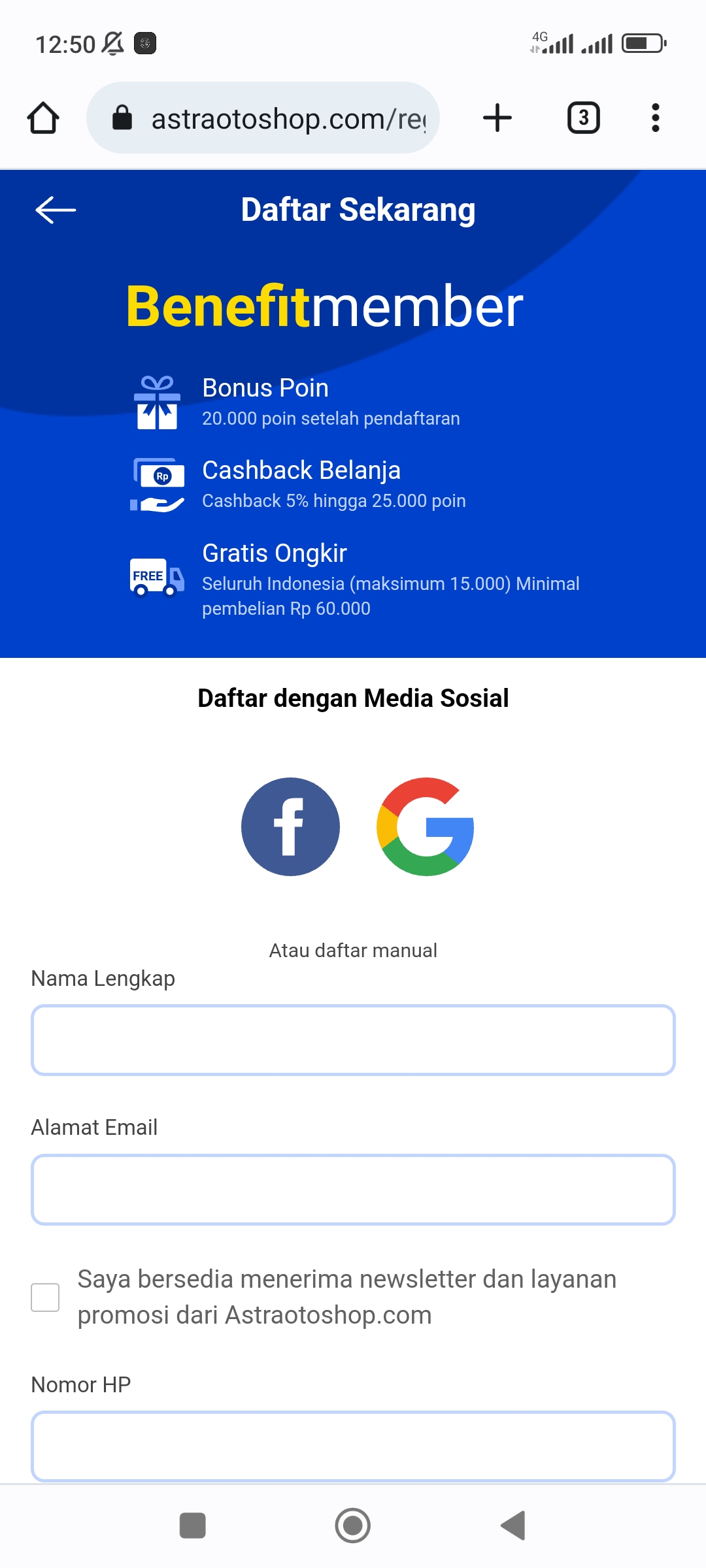Focus the Nama Lengkap field
Viewport: 706px width, 1568px height.
353,1040
